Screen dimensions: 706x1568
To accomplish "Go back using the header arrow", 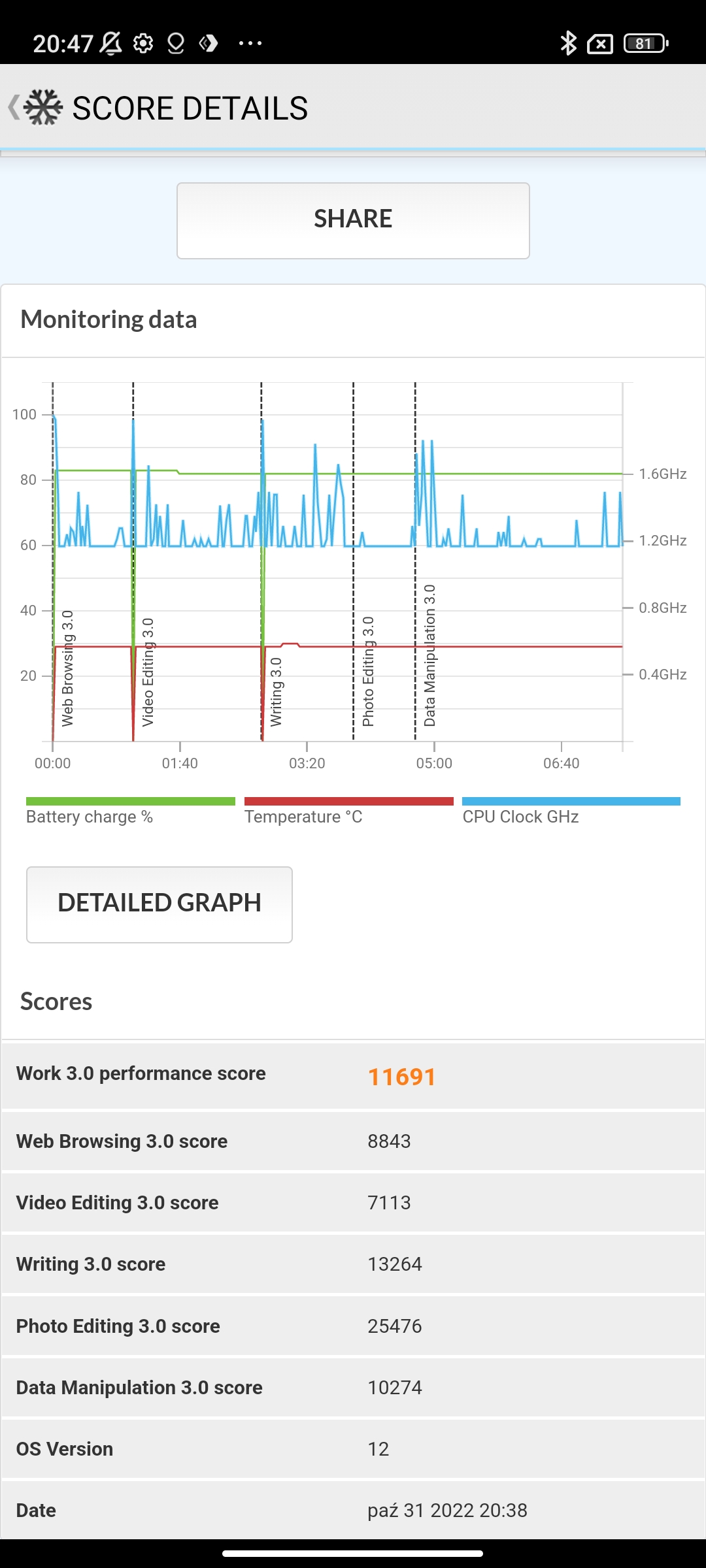I will click(x=14, y=107).
